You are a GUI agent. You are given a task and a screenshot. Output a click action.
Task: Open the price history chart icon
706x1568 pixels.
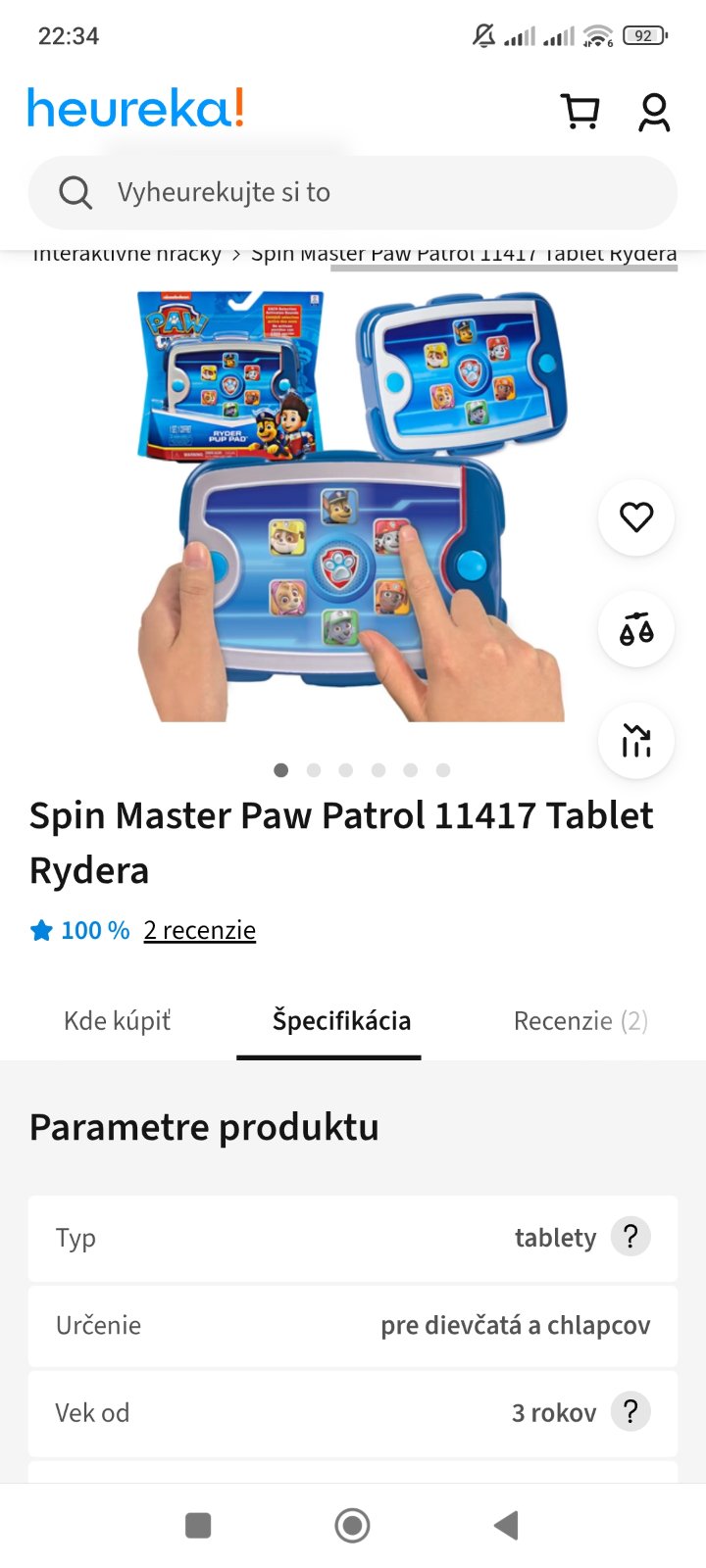(636, 741)
